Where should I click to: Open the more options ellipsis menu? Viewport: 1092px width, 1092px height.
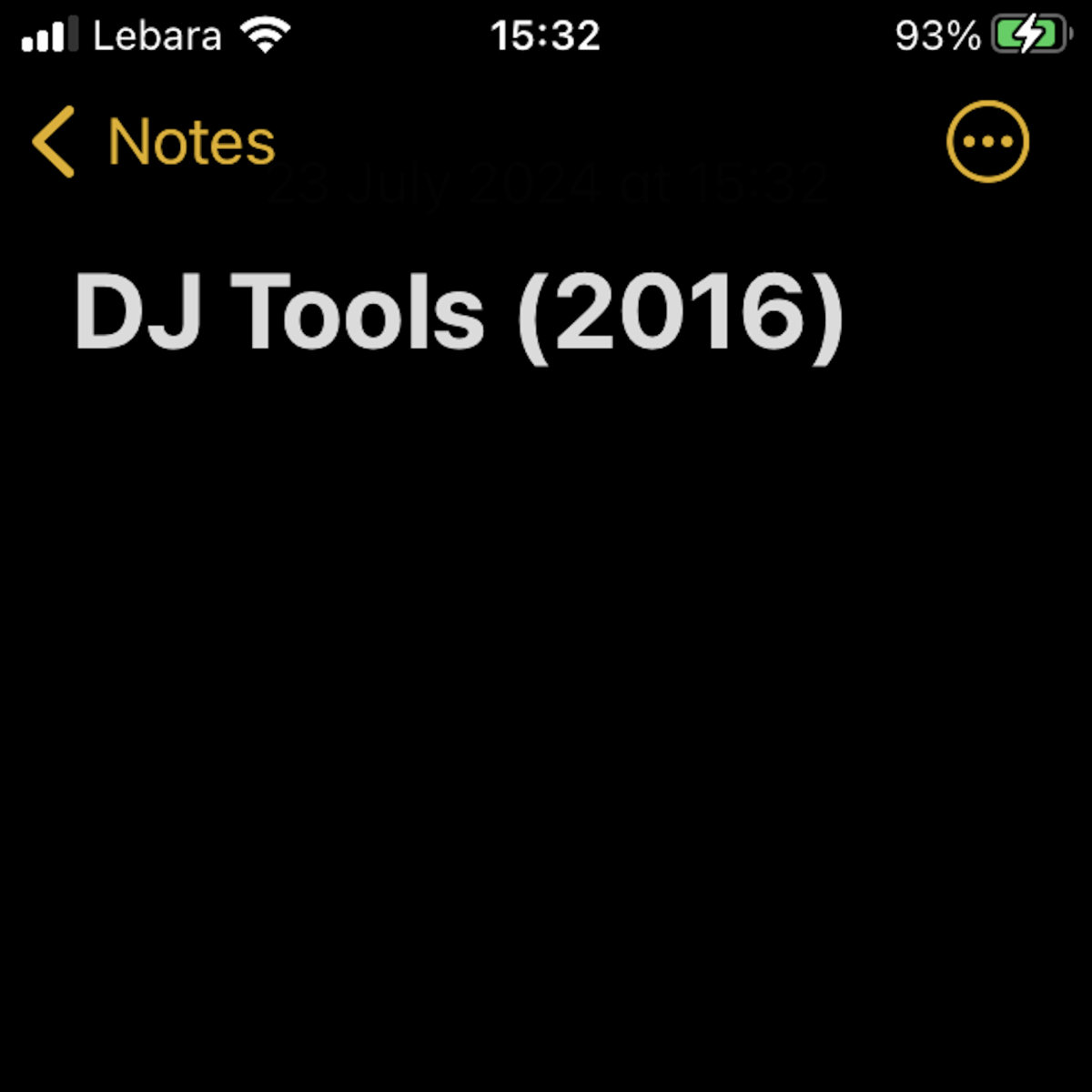987,142
